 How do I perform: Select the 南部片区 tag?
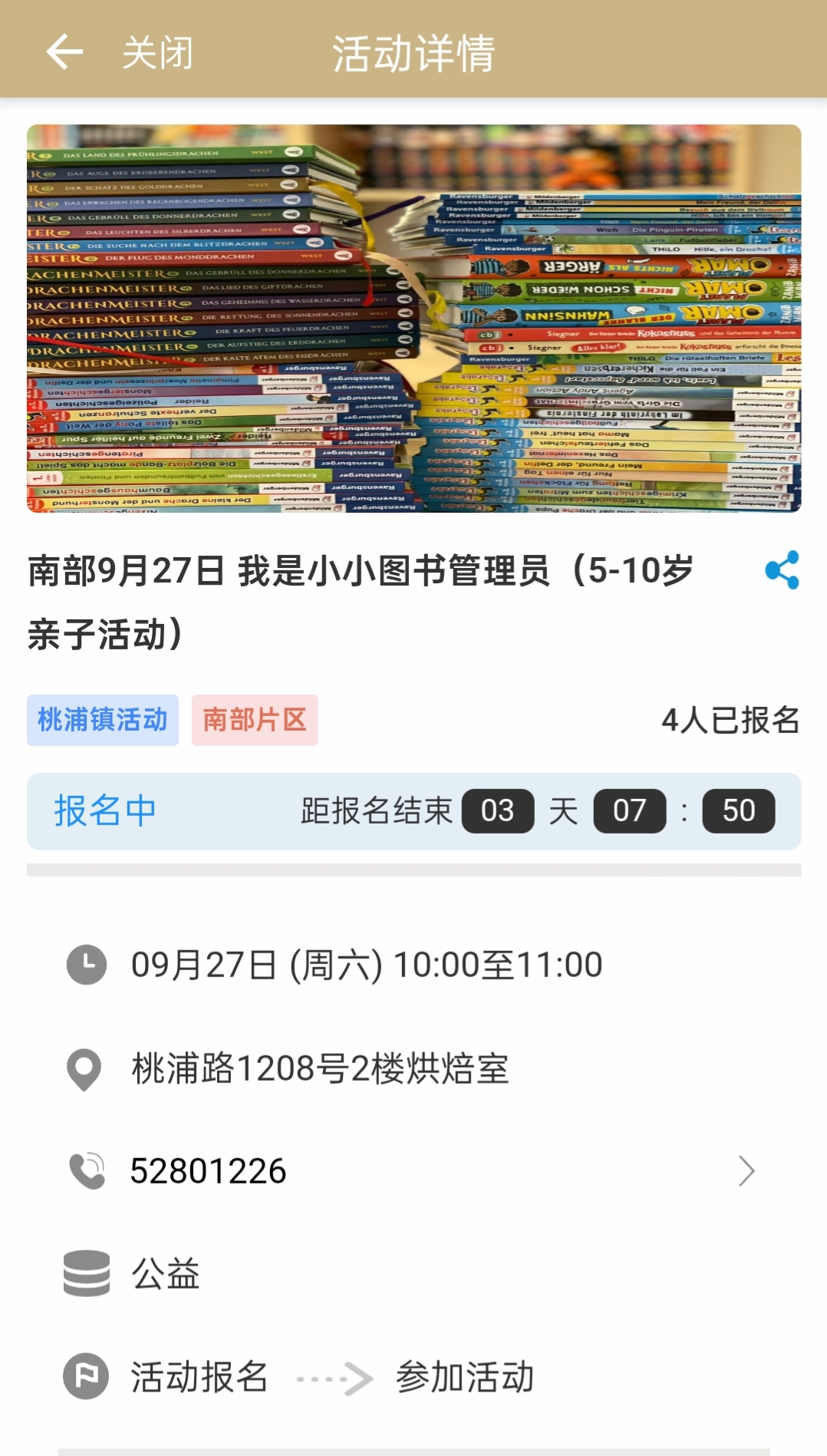point(255,720)
